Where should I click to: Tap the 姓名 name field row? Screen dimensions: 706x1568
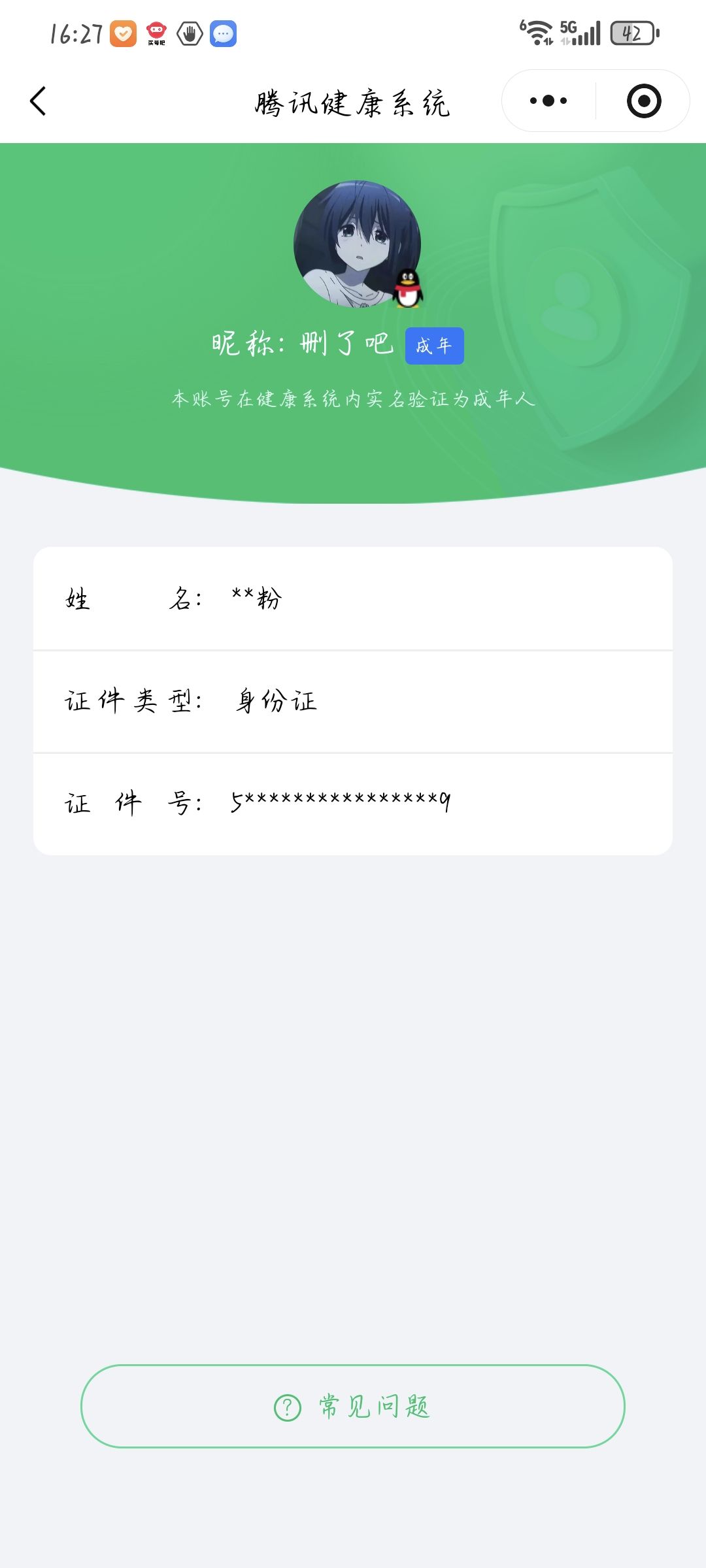coord(353,598)
